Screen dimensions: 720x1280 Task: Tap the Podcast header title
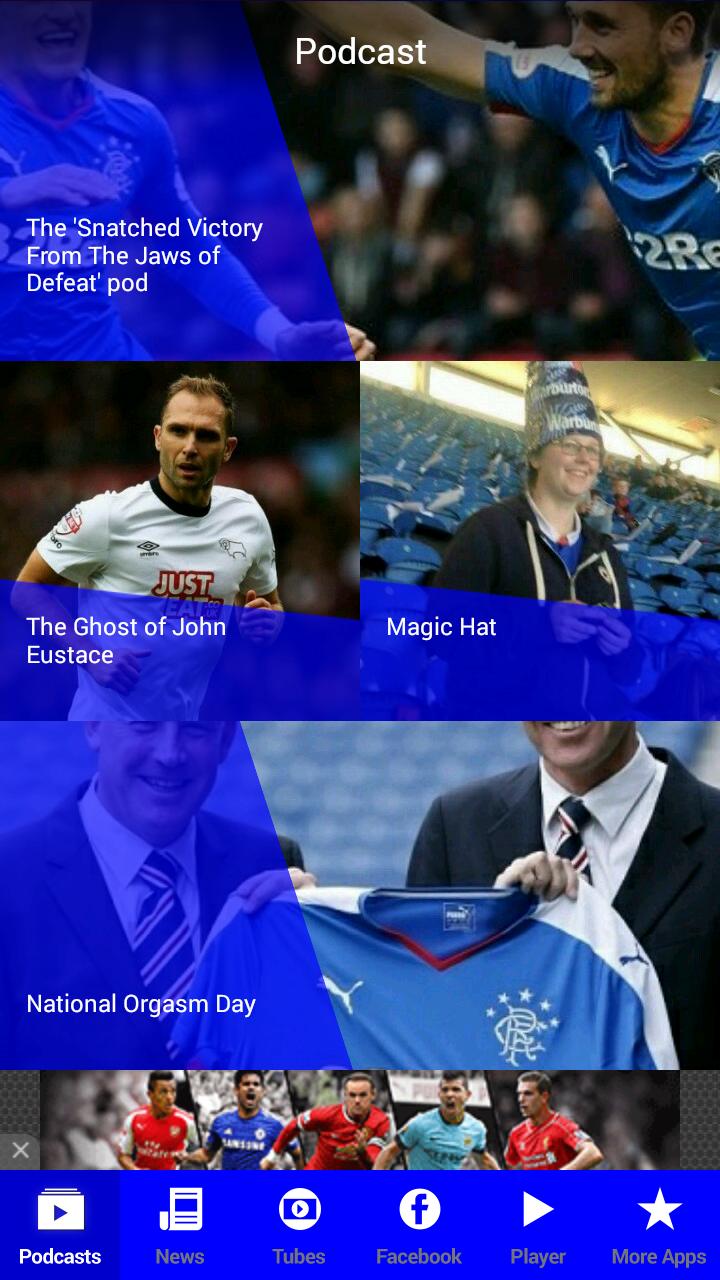[360, 52]
